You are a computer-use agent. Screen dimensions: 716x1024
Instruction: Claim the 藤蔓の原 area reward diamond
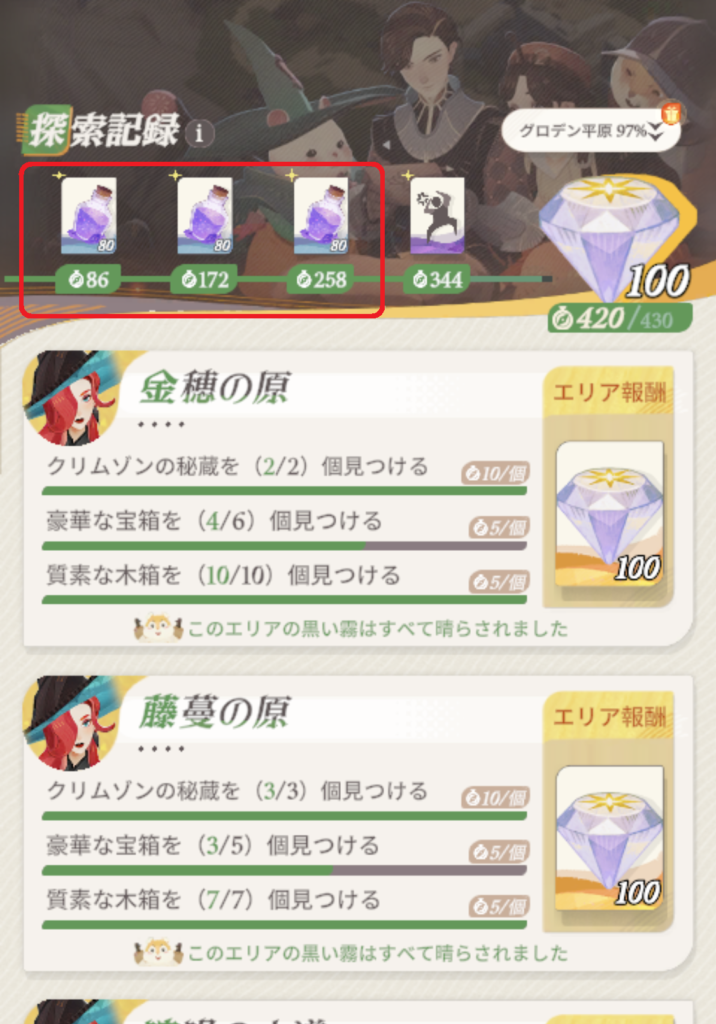coord(609,837)
